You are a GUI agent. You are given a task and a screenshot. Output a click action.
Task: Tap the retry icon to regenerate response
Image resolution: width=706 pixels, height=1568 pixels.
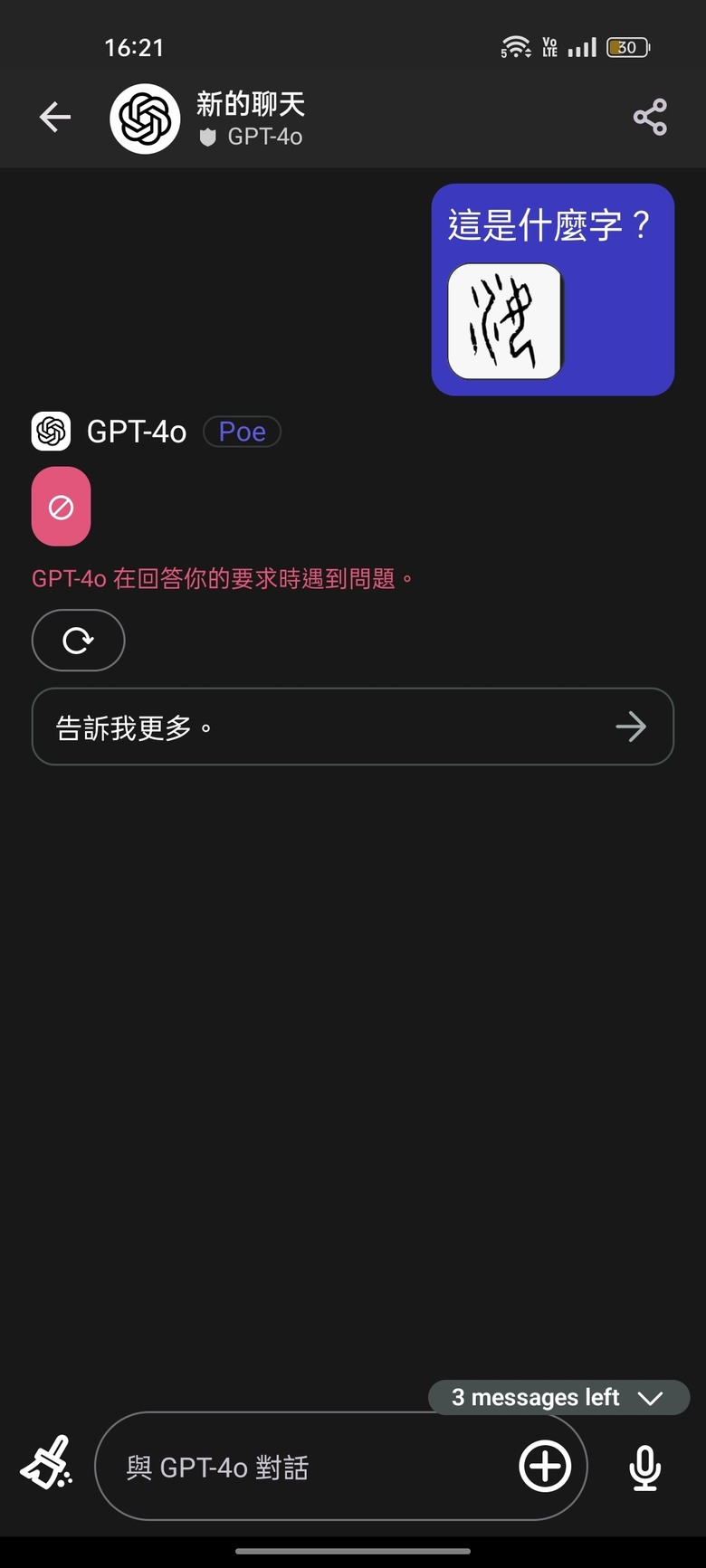coord(78,640)
